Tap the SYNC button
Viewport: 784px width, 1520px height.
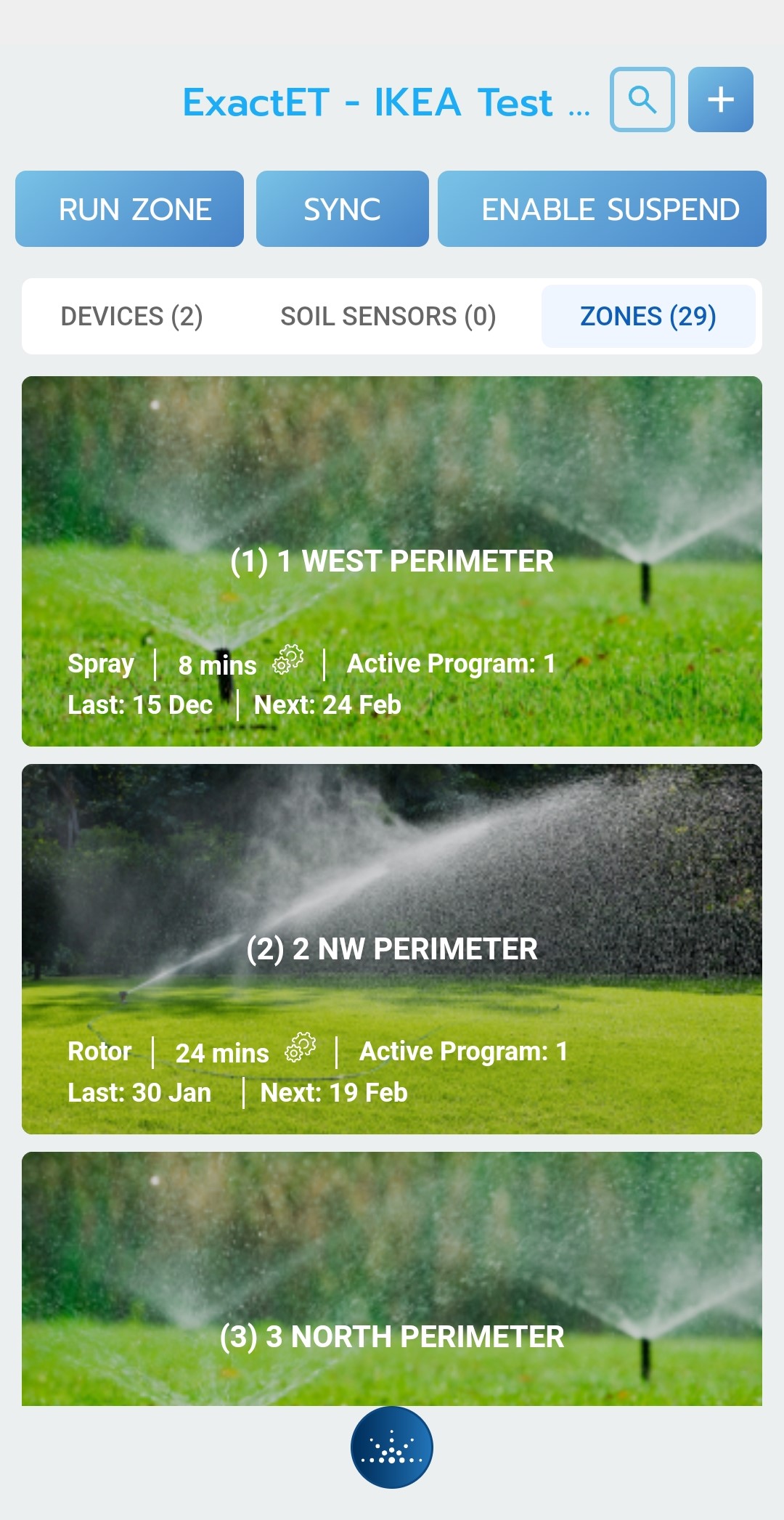342,209
